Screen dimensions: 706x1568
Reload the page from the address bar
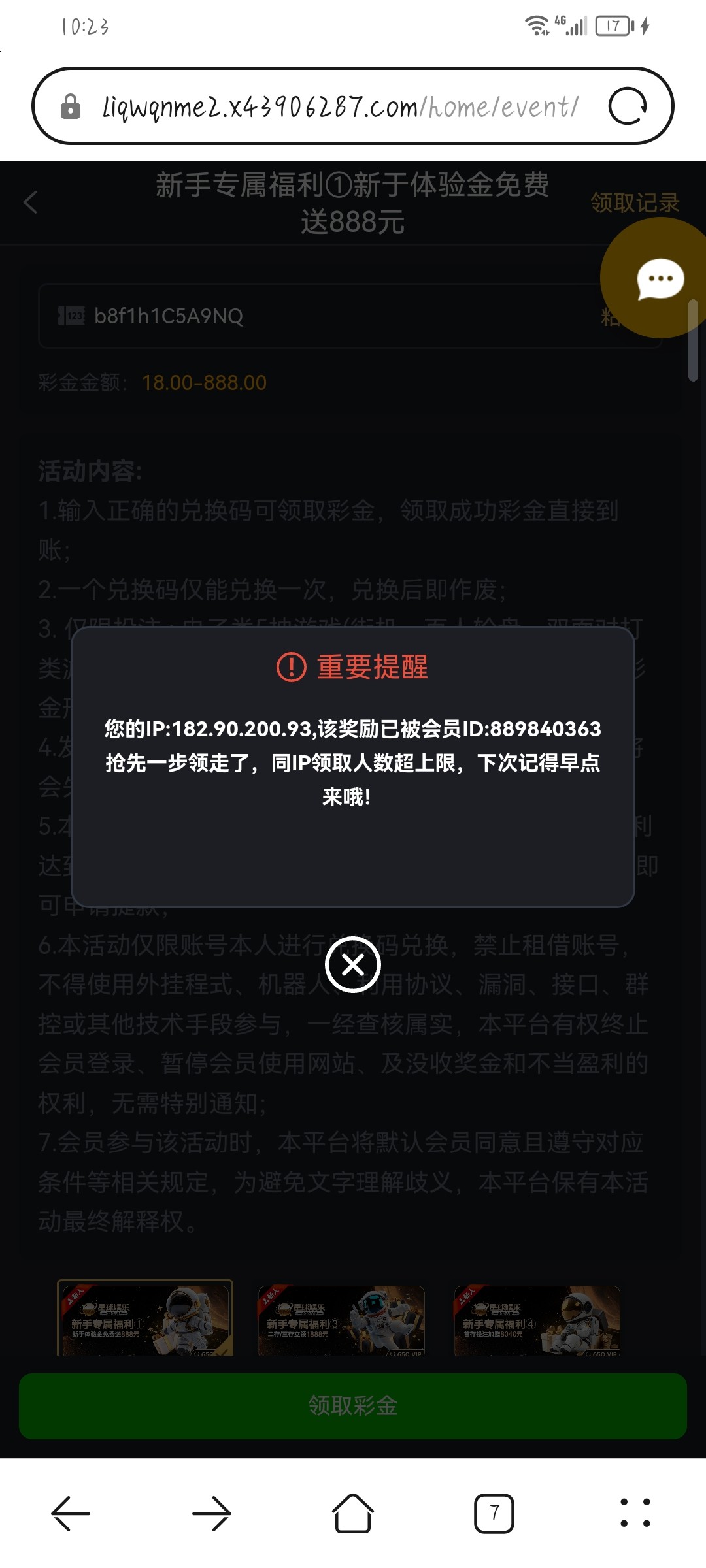(x=628, y=106)
